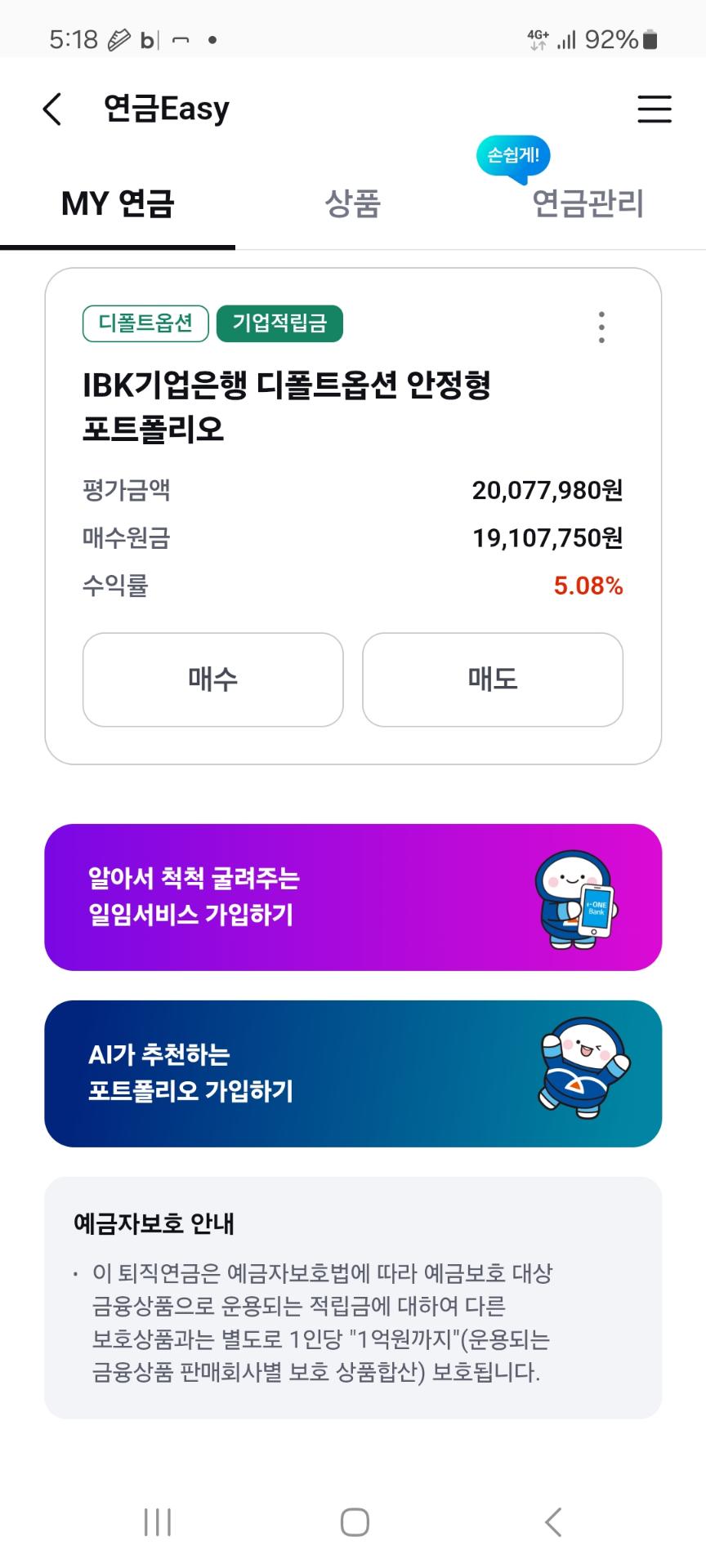Go to the system home screen

point(354,1522)
